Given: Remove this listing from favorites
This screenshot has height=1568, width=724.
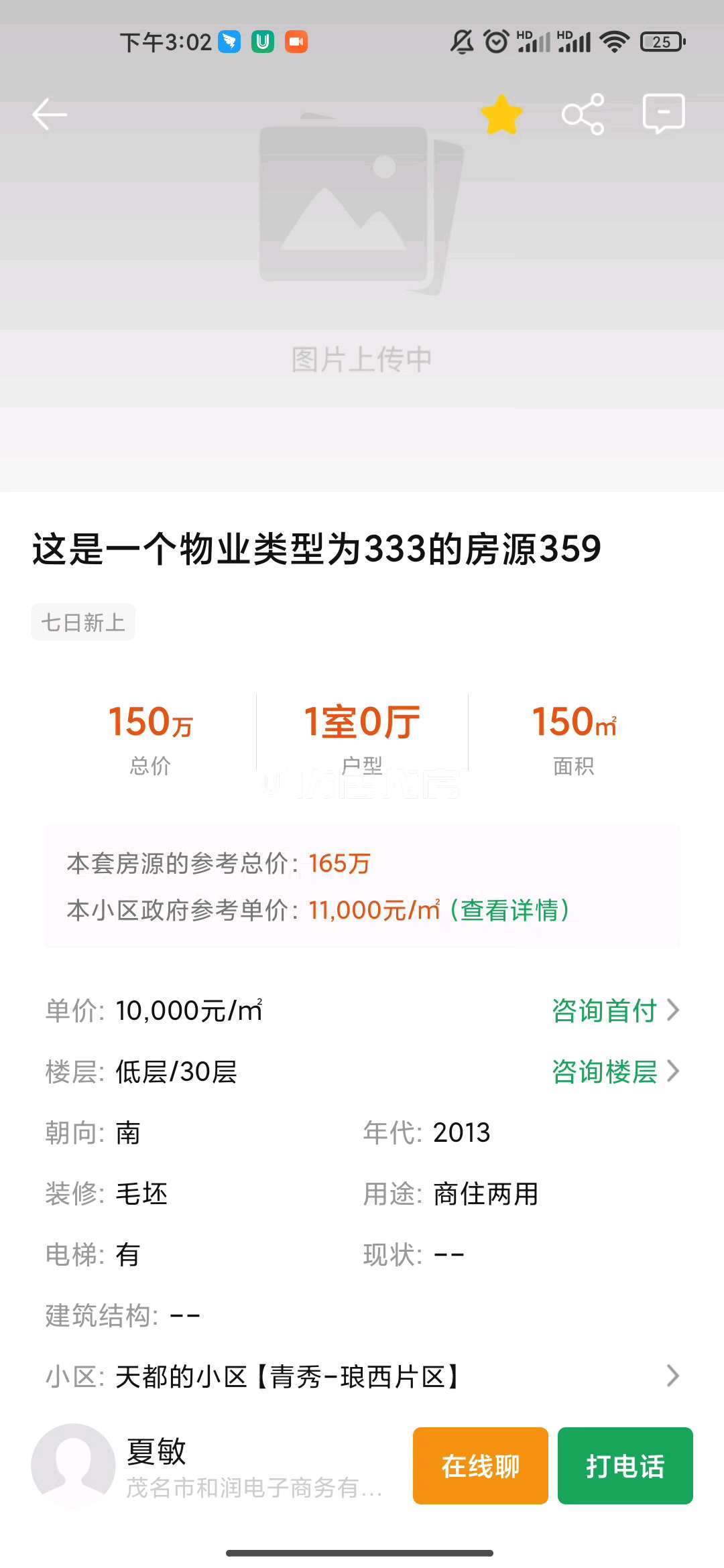Looking at the screenshot, I should pyautogui.click(x=501, y=115).
